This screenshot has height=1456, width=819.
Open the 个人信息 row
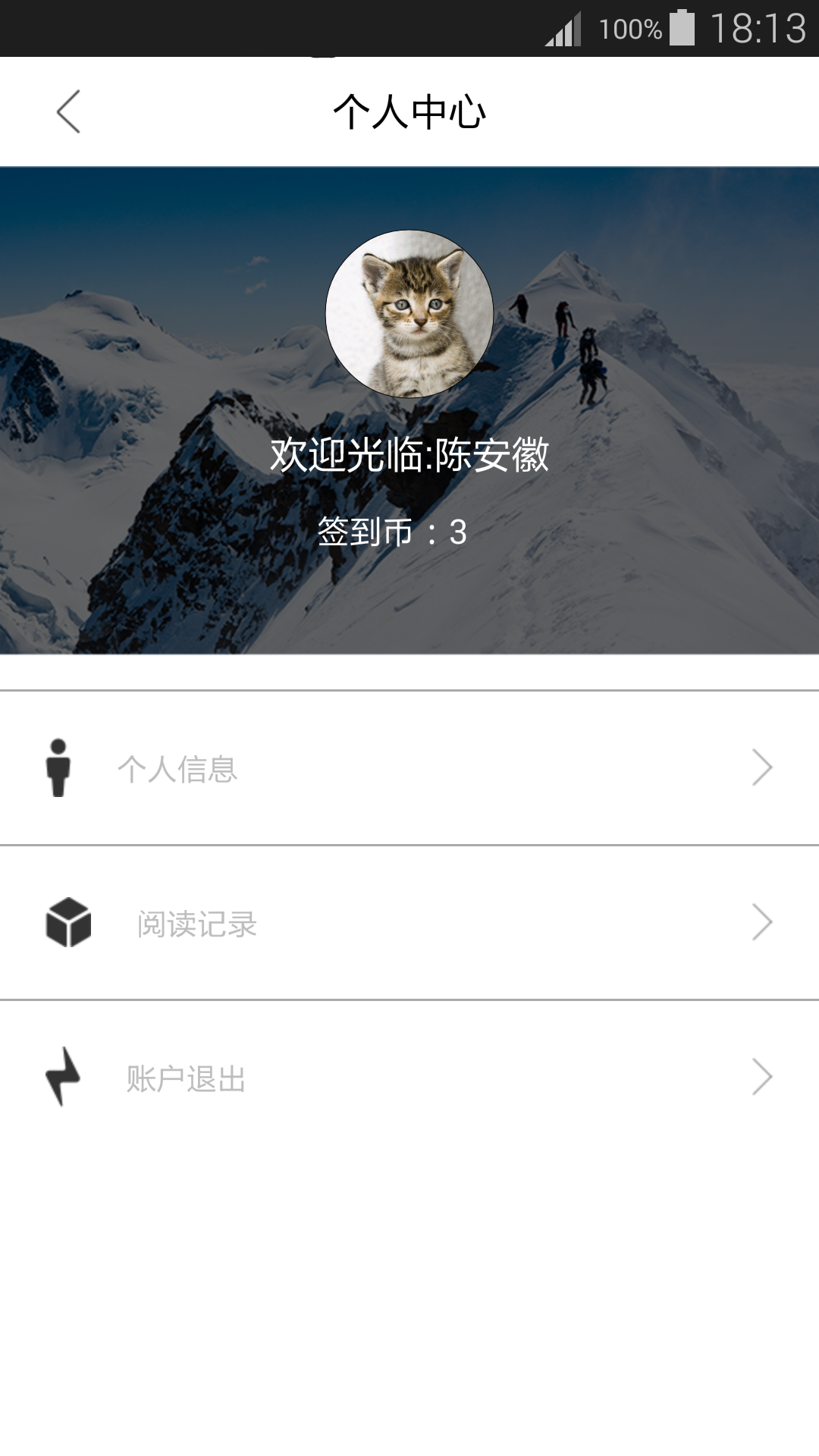[x=409, y=768]
